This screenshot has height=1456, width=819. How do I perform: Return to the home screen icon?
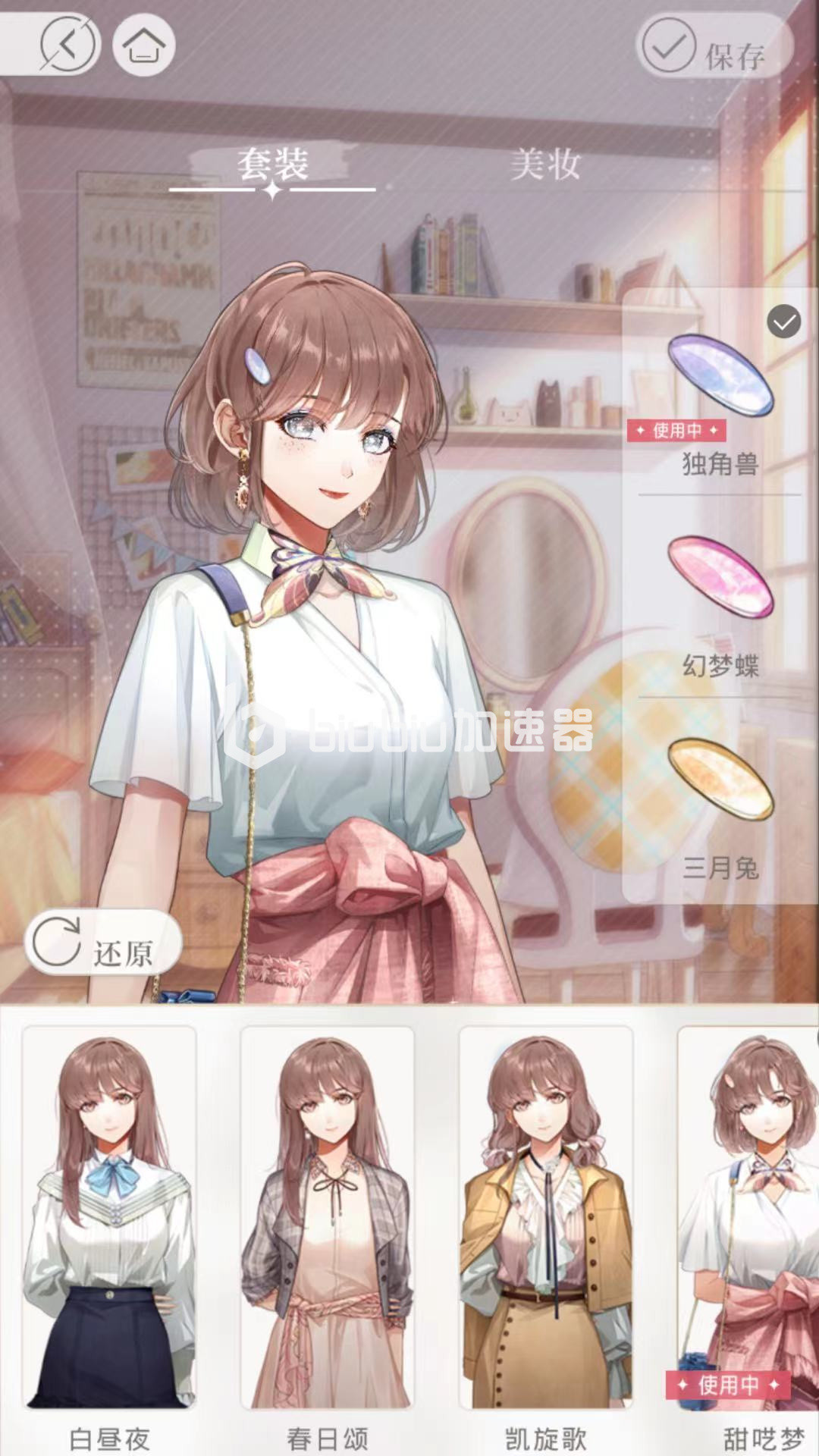143,44
